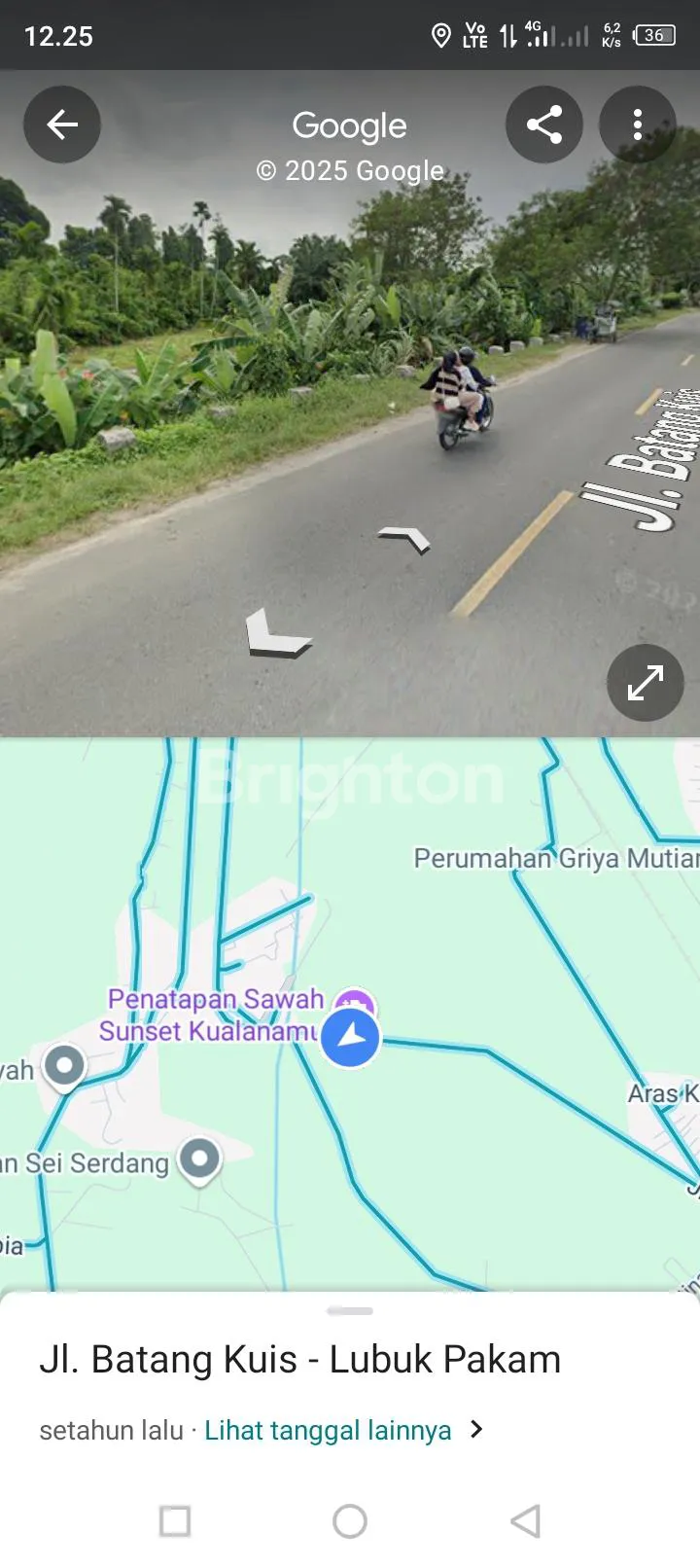Go back from Street View
The height and width of the screenshot is (1568, 700).
click(x=62, y=125)
